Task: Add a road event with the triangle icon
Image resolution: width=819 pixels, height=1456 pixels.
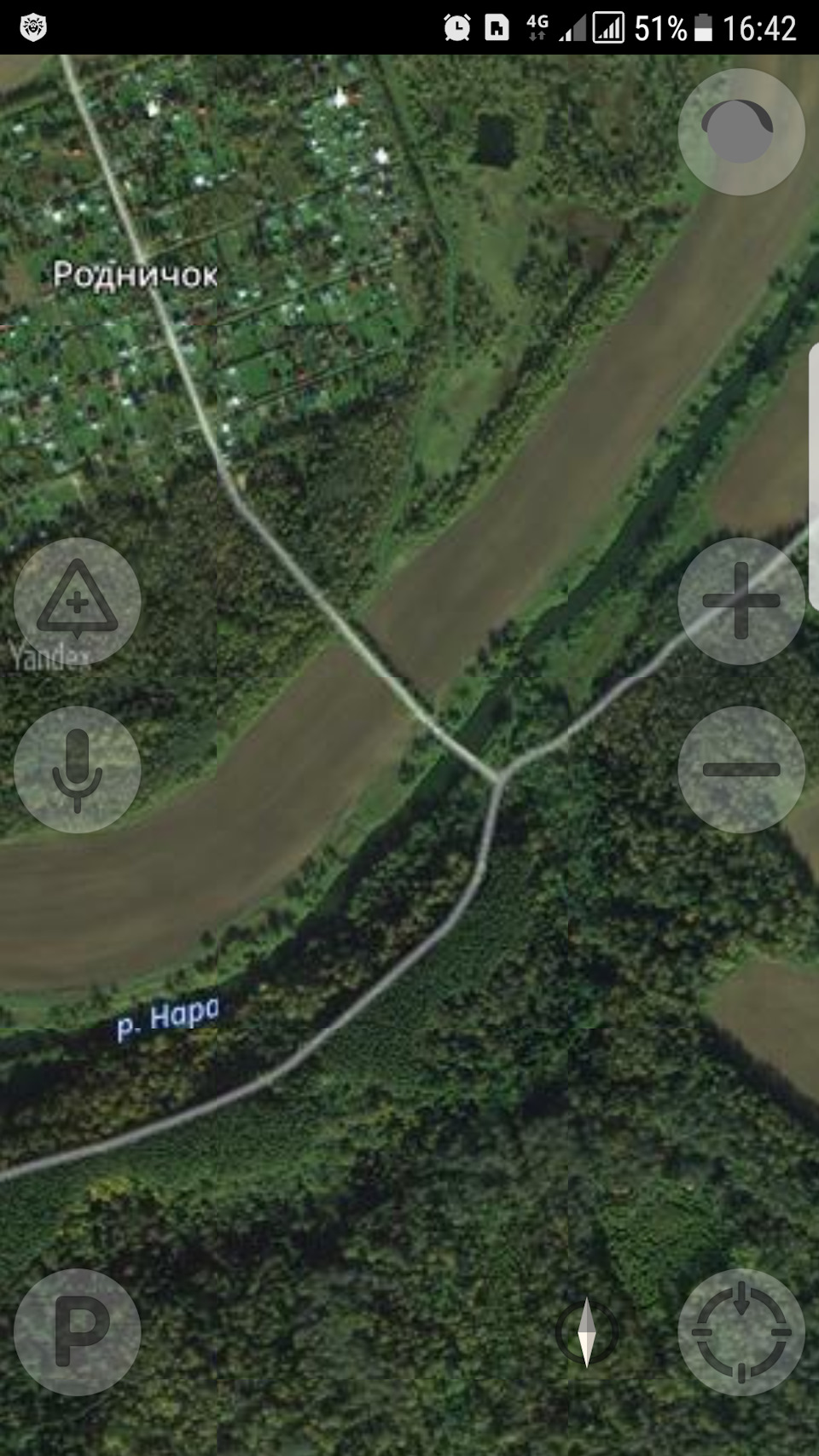Action: [x=77, y=601]
